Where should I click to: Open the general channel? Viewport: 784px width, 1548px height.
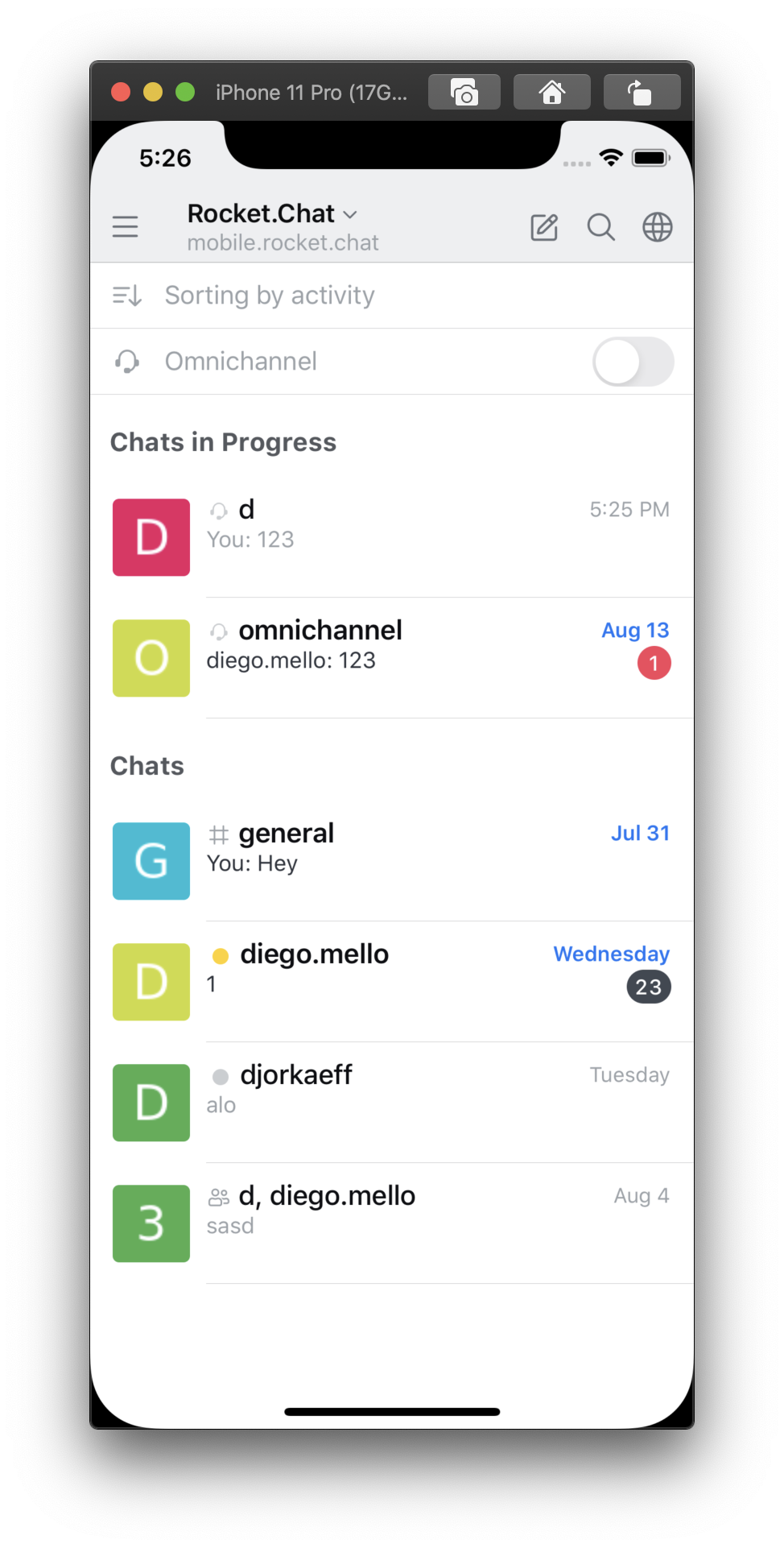391,860
